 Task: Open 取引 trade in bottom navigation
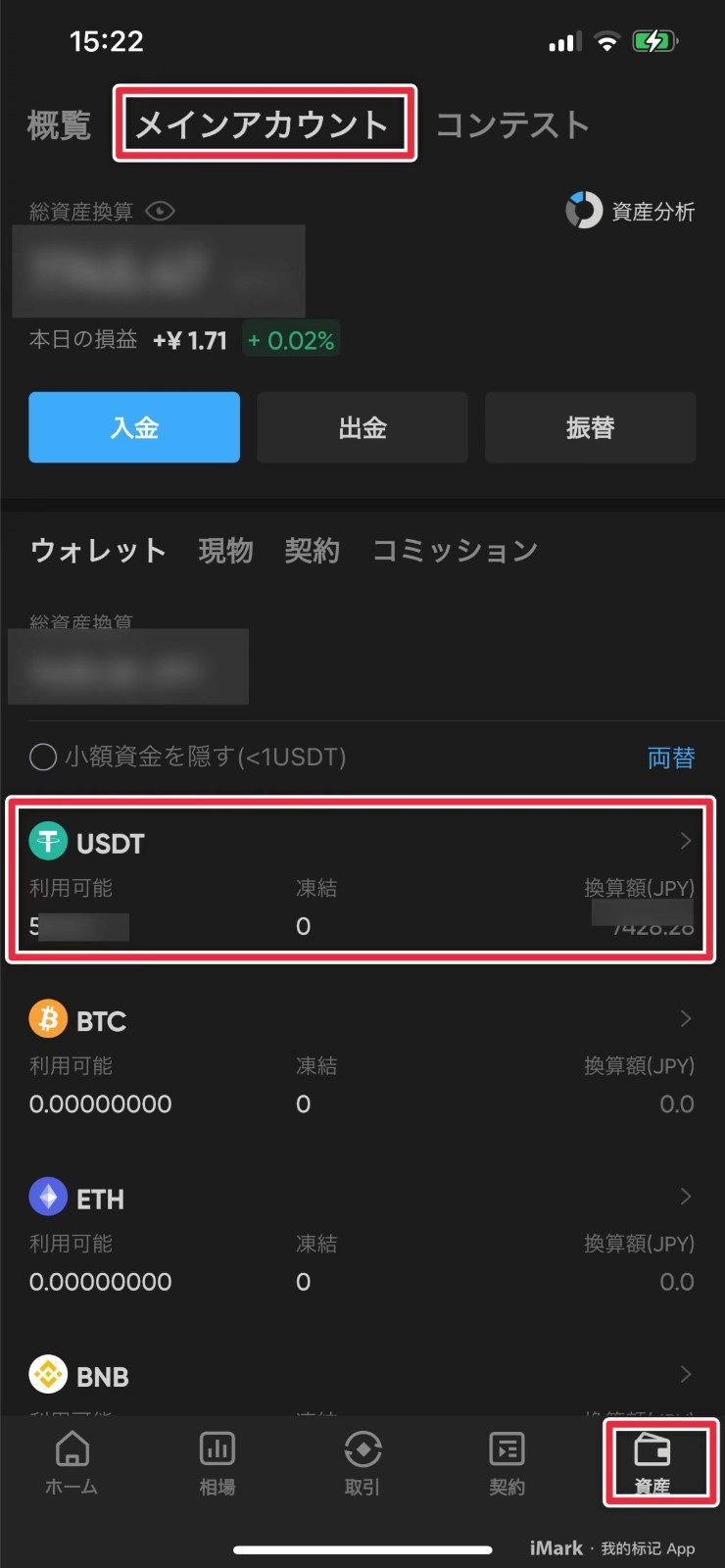[x=362, y=1463]
